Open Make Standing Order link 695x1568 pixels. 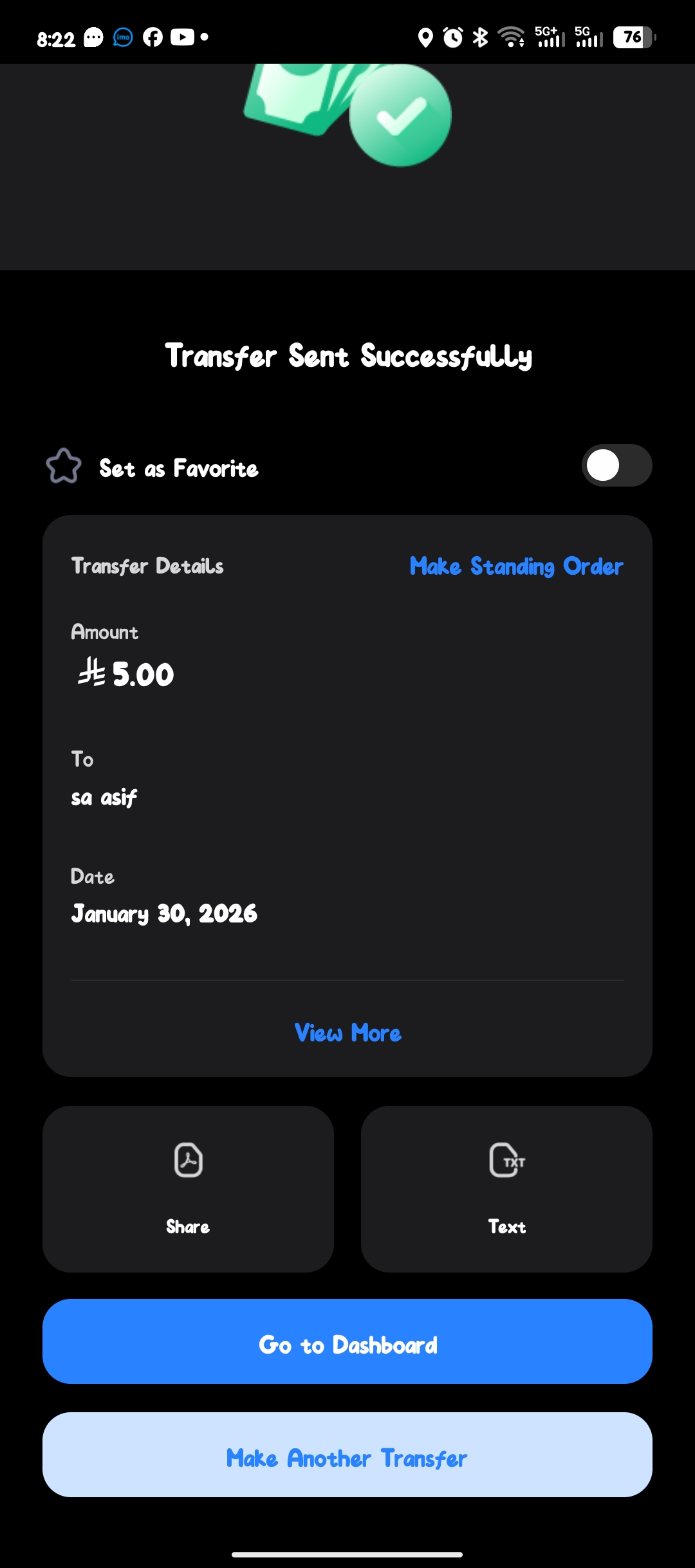click(516, 566)
